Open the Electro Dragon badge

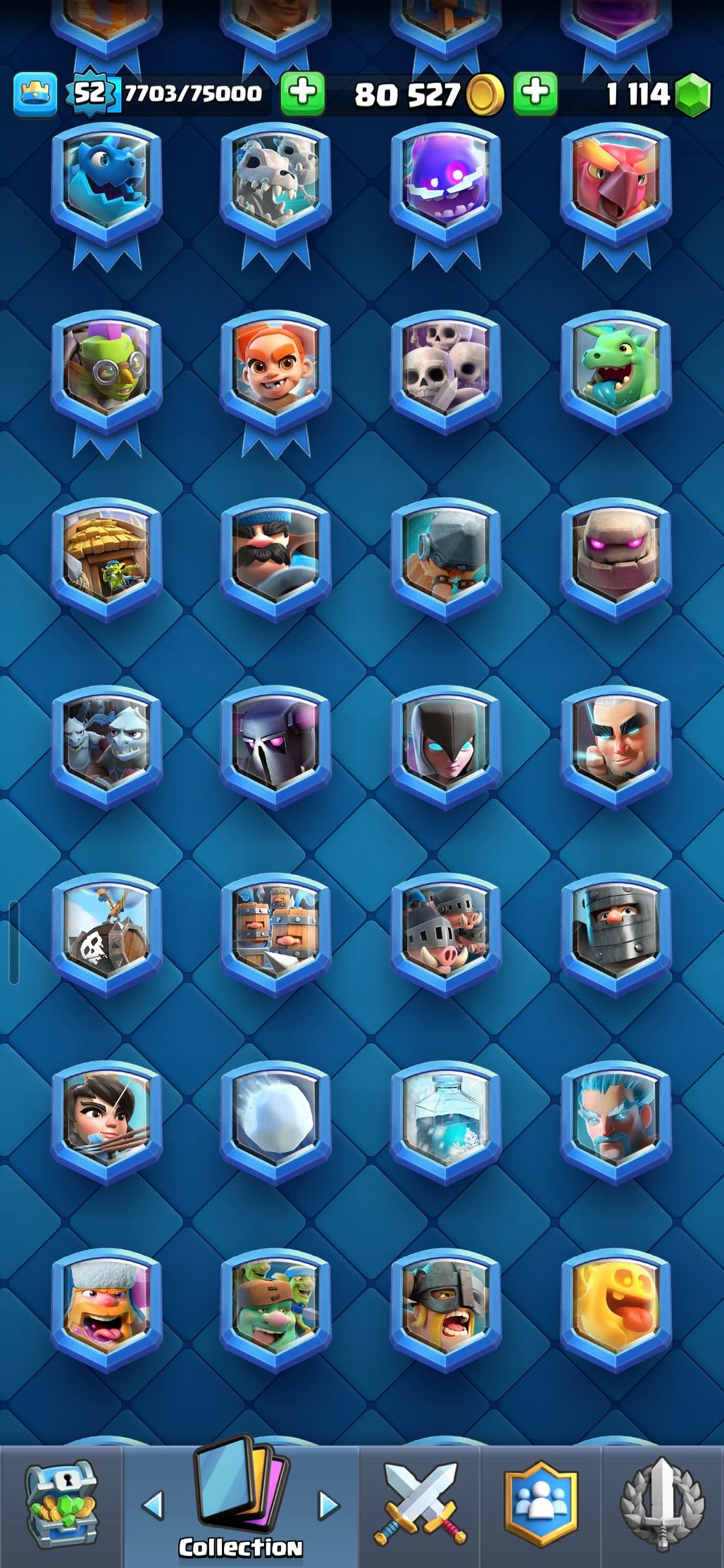(106, 183)
